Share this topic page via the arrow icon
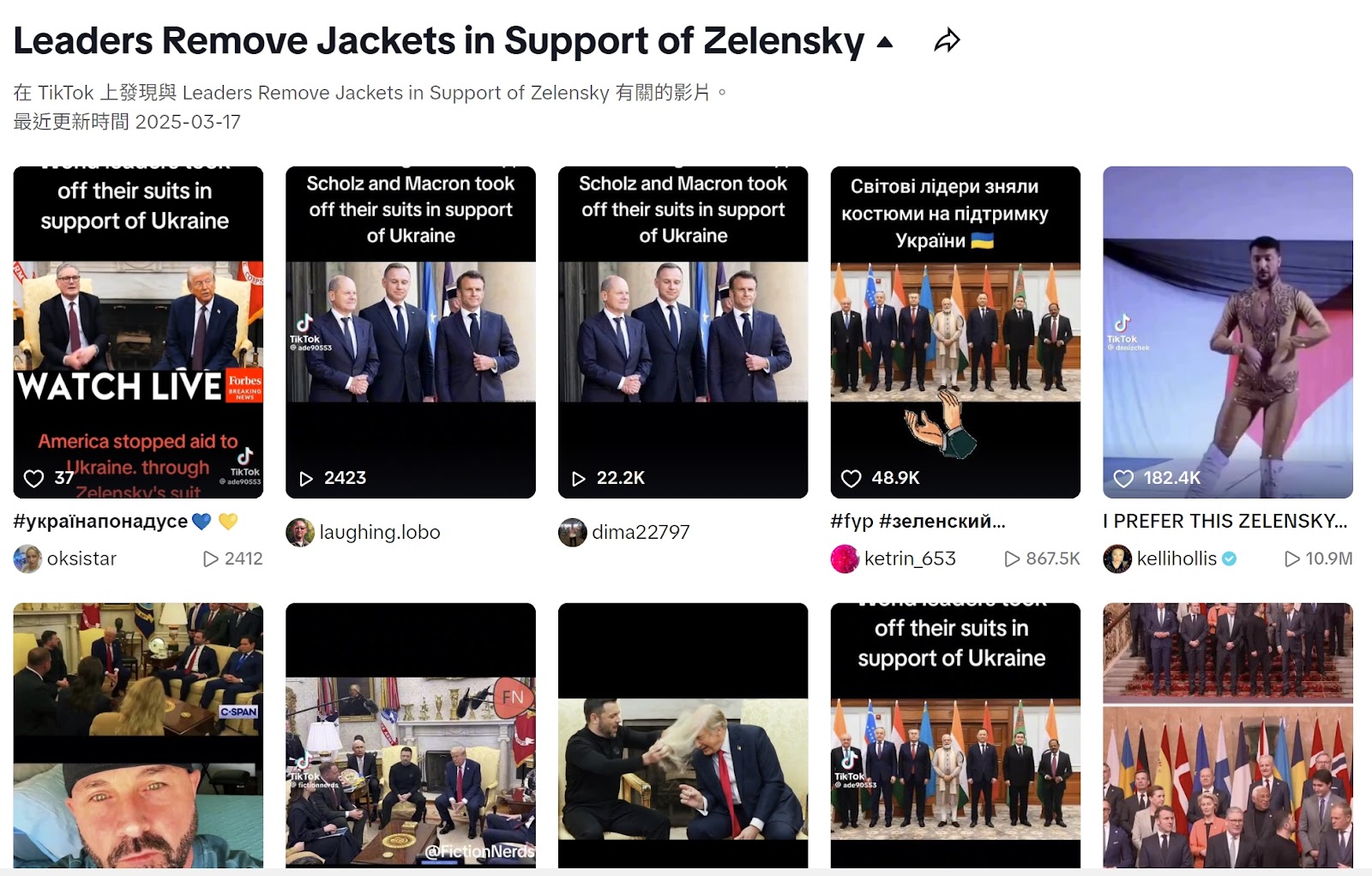Screen dimensions: 1372x876 947,40
